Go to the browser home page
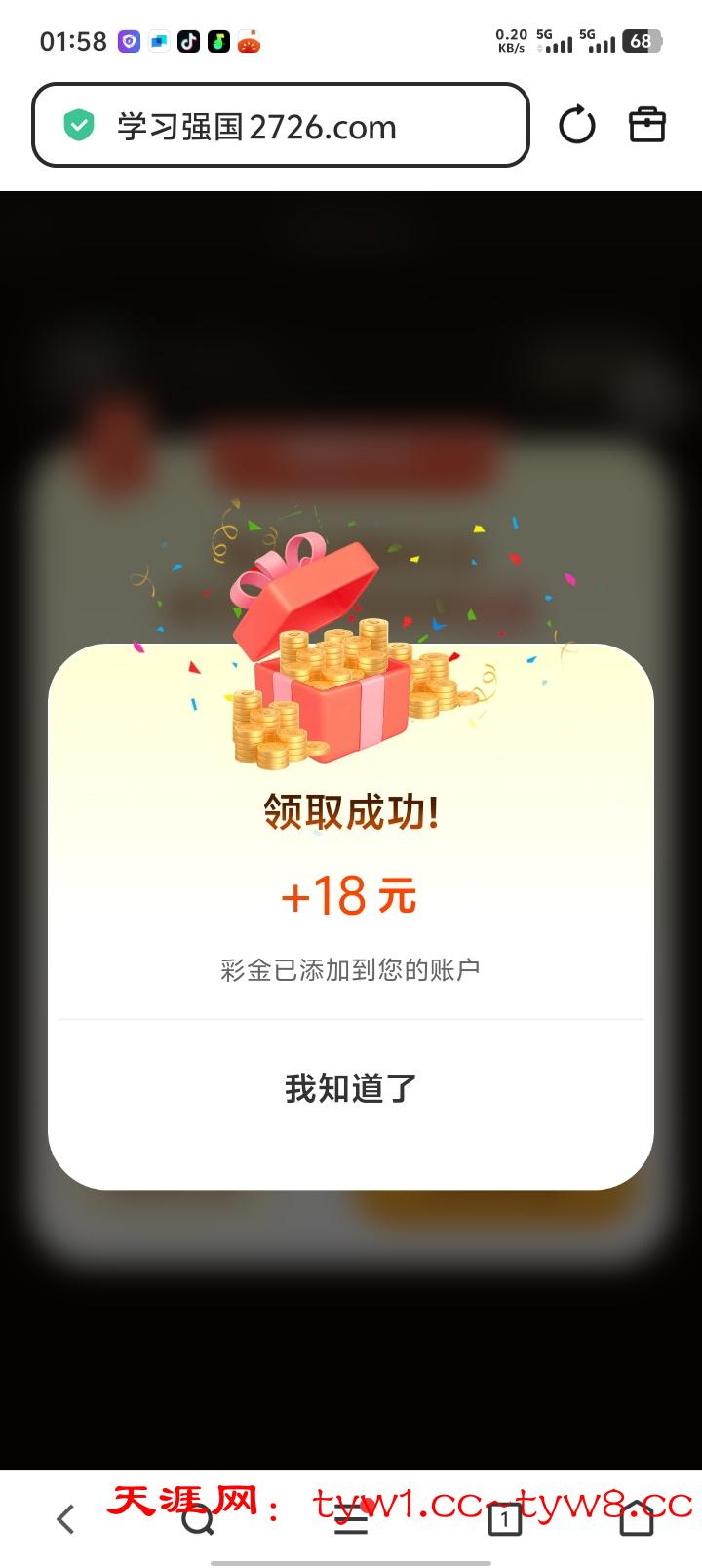Viewport: 702px width, 1568px height. point(637,1518)
